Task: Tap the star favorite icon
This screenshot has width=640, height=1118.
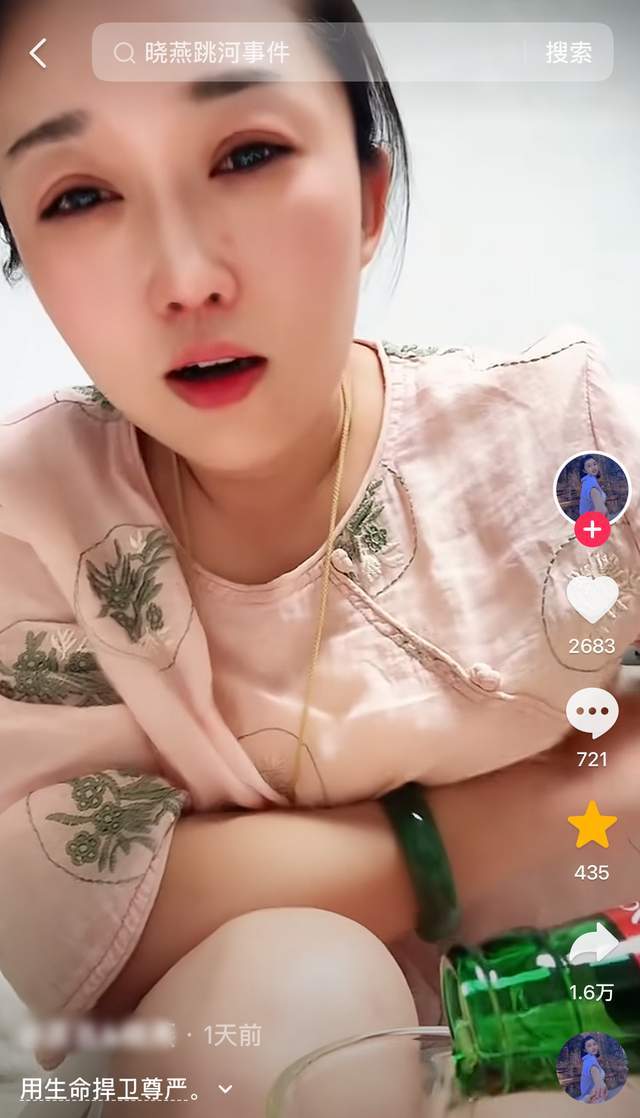Action: [592, 825]
